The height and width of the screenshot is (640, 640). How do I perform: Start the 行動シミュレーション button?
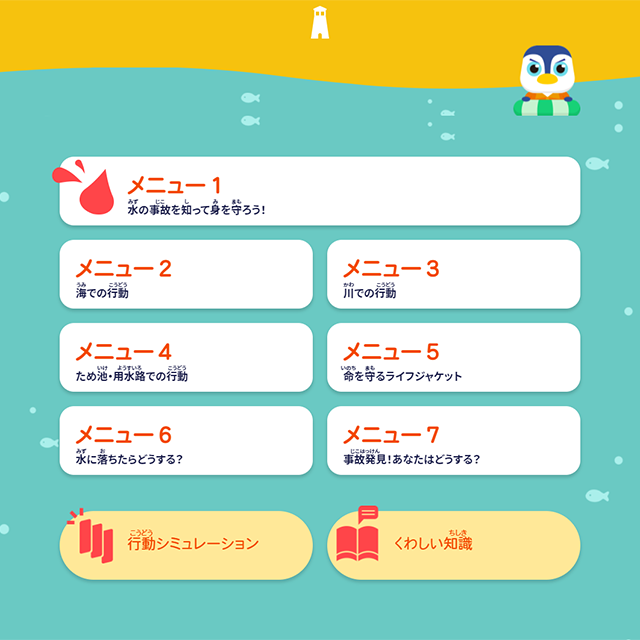click(186, 545)
